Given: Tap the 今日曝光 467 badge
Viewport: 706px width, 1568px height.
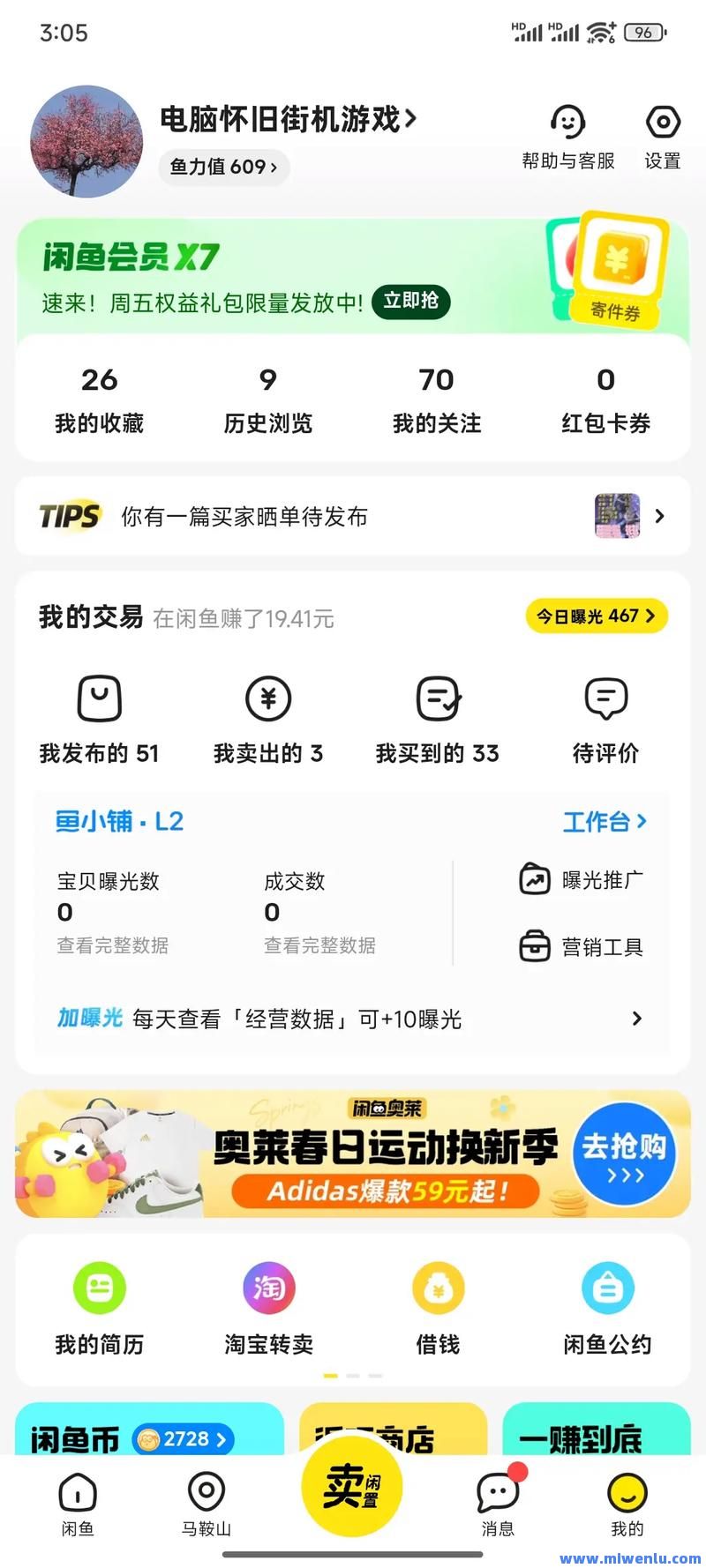Looking at the screenshot, I should [597, 616].
